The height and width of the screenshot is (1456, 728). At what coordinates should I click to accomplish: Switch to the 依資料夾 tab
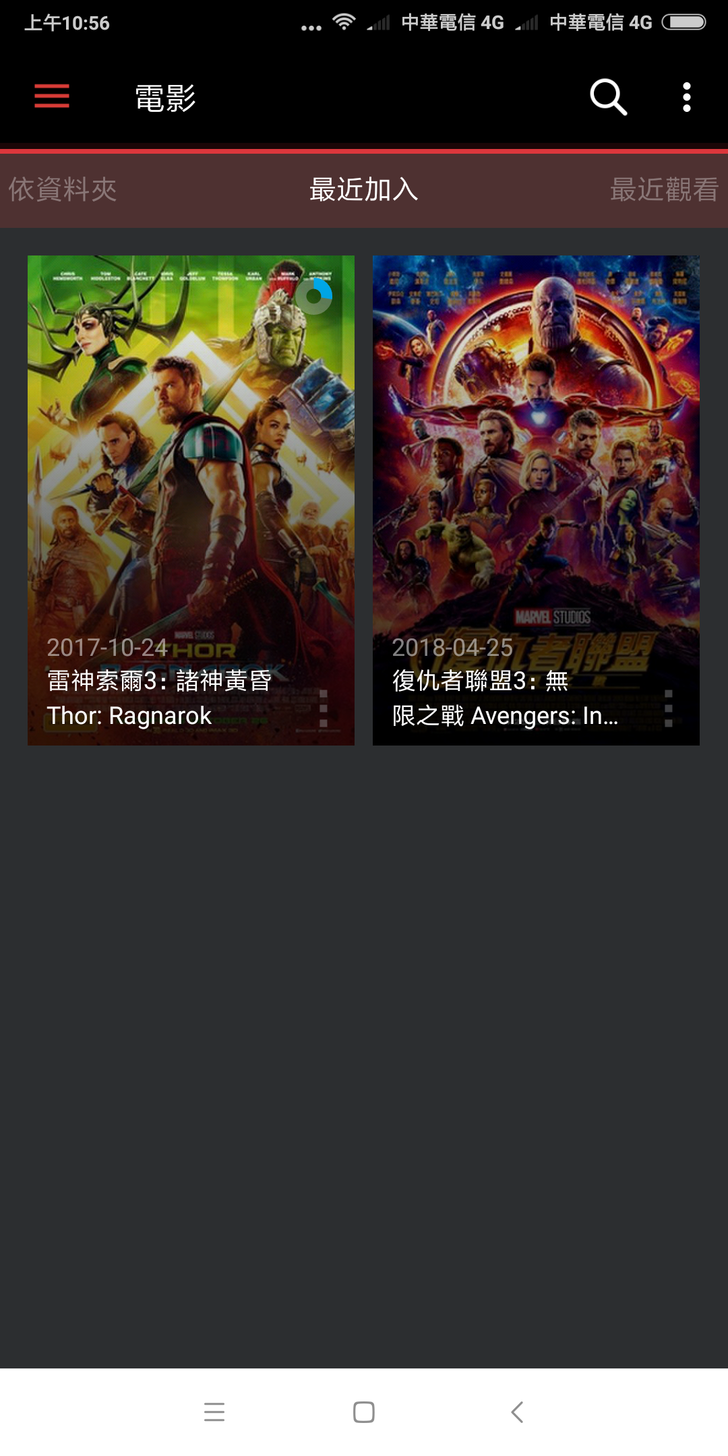pos(63,189)
